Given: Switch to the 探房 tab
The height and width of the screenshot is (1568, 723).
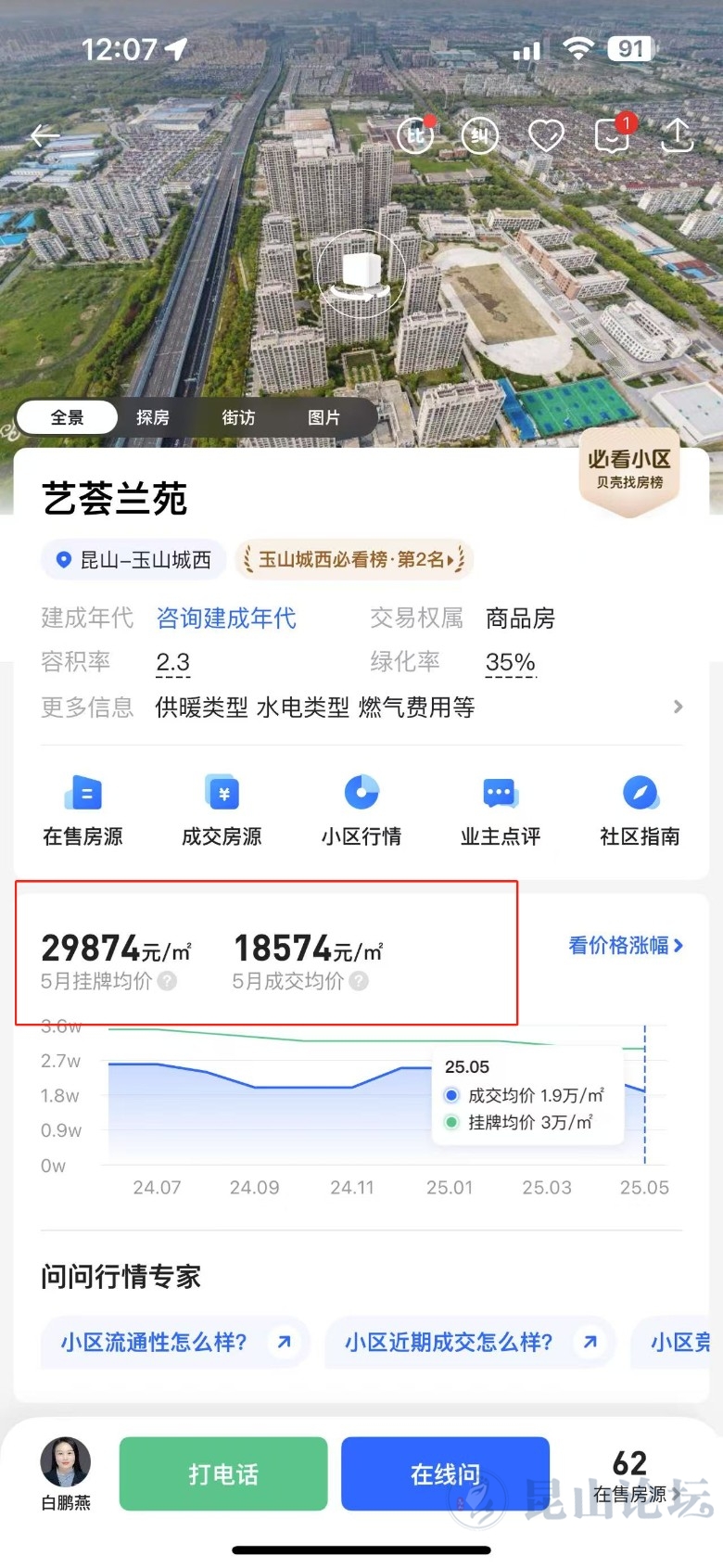Looking at the screenshot, I should pyautogui.click(x=152, y=417).
